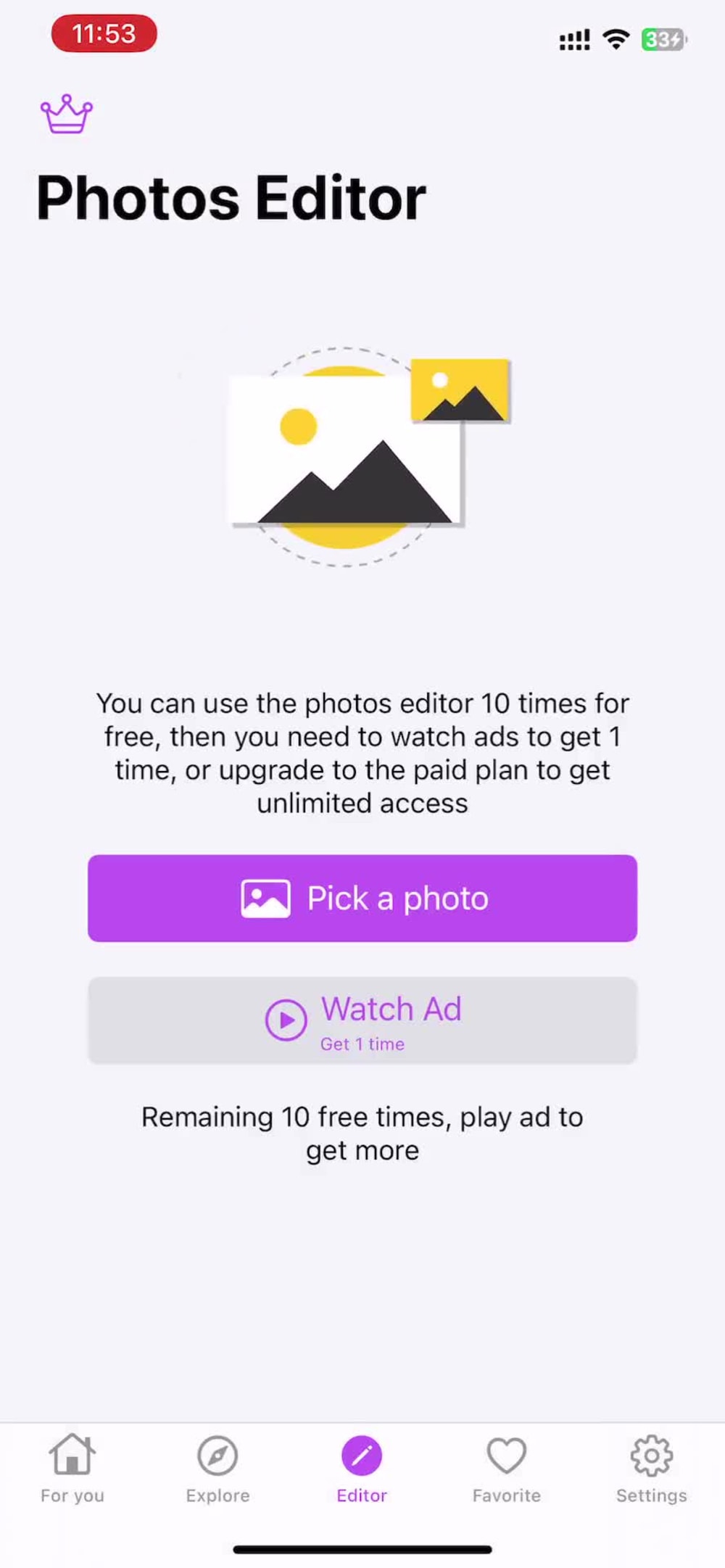
Task: Select the heart Favorite icon
Action: (x=506, y=1456)
